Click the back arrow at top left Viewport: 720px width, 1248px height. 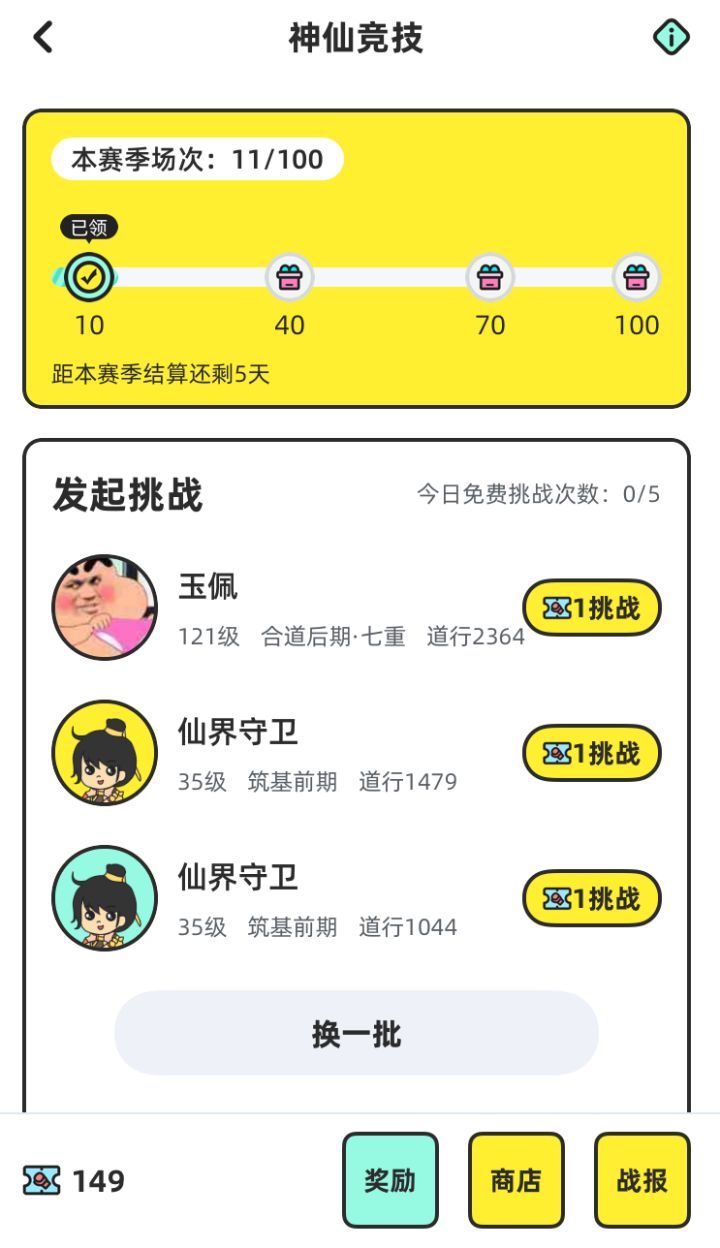click(40, 38)
